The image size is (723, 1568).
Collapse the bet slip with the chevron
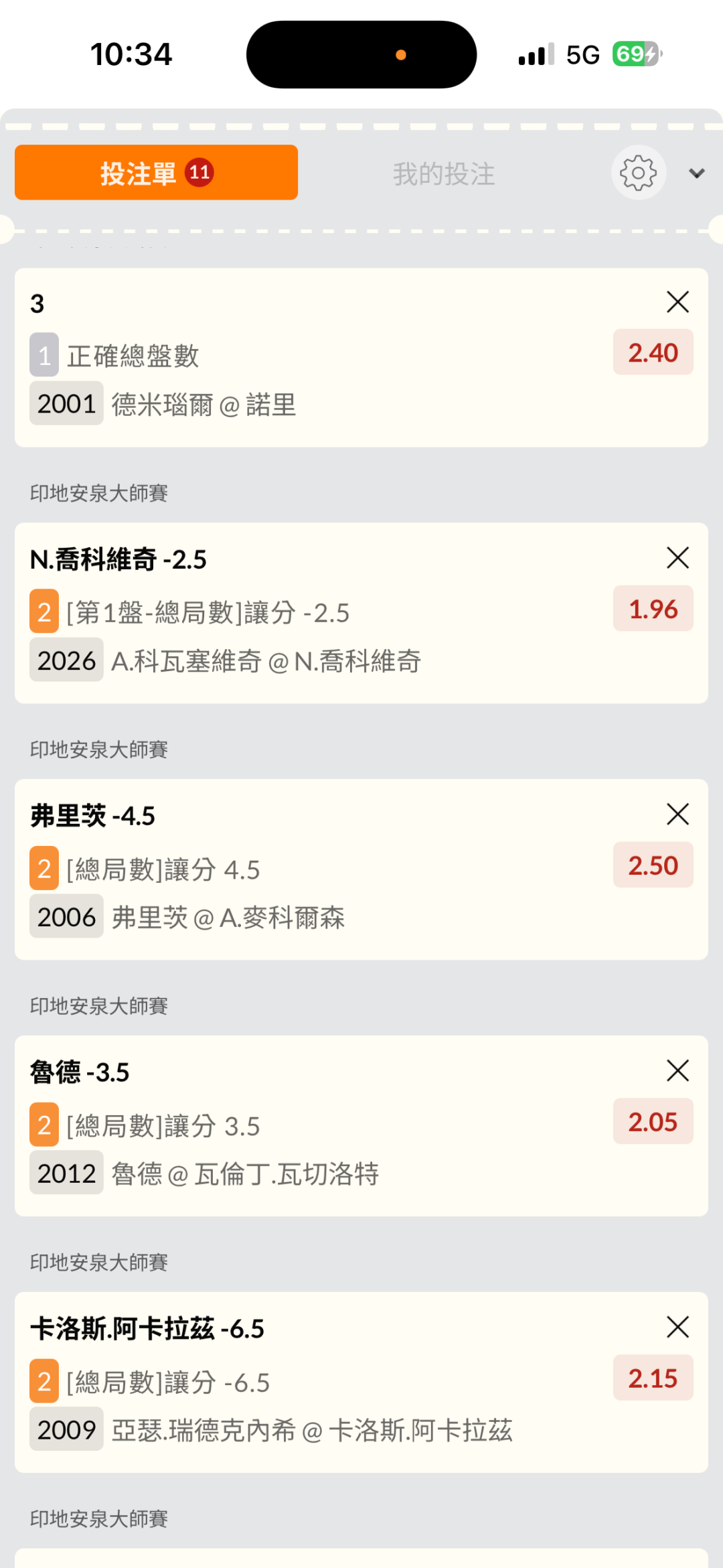click(697, 173)
